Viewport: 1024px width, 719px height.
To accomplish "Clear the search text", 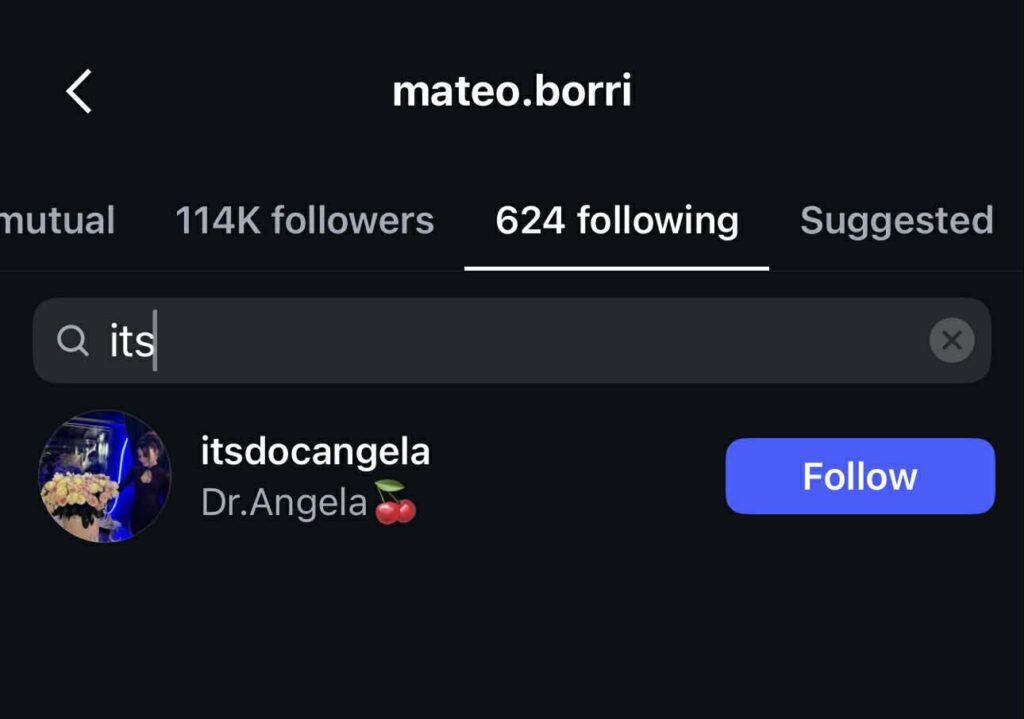I will (x=951, y=341).
